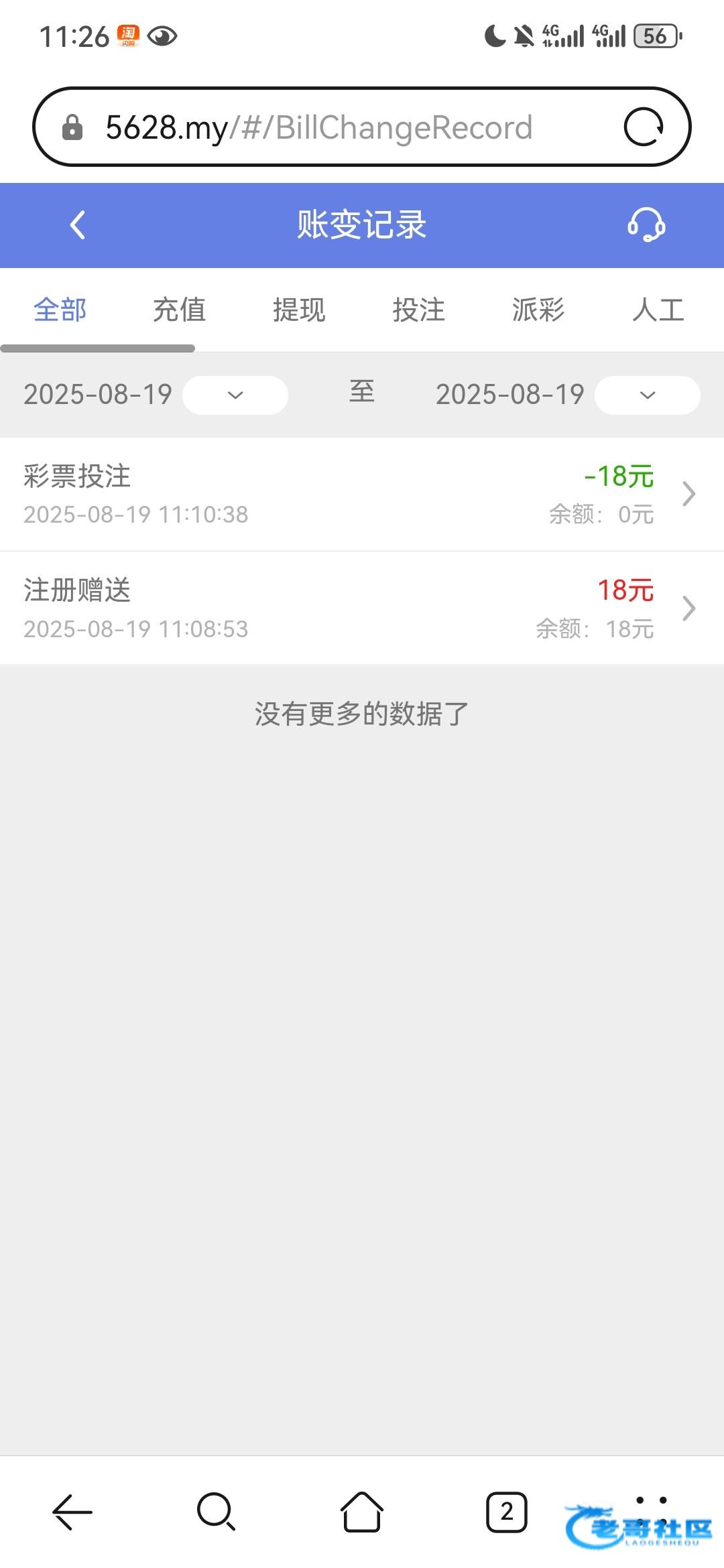Go to the browser home page

362,1512
